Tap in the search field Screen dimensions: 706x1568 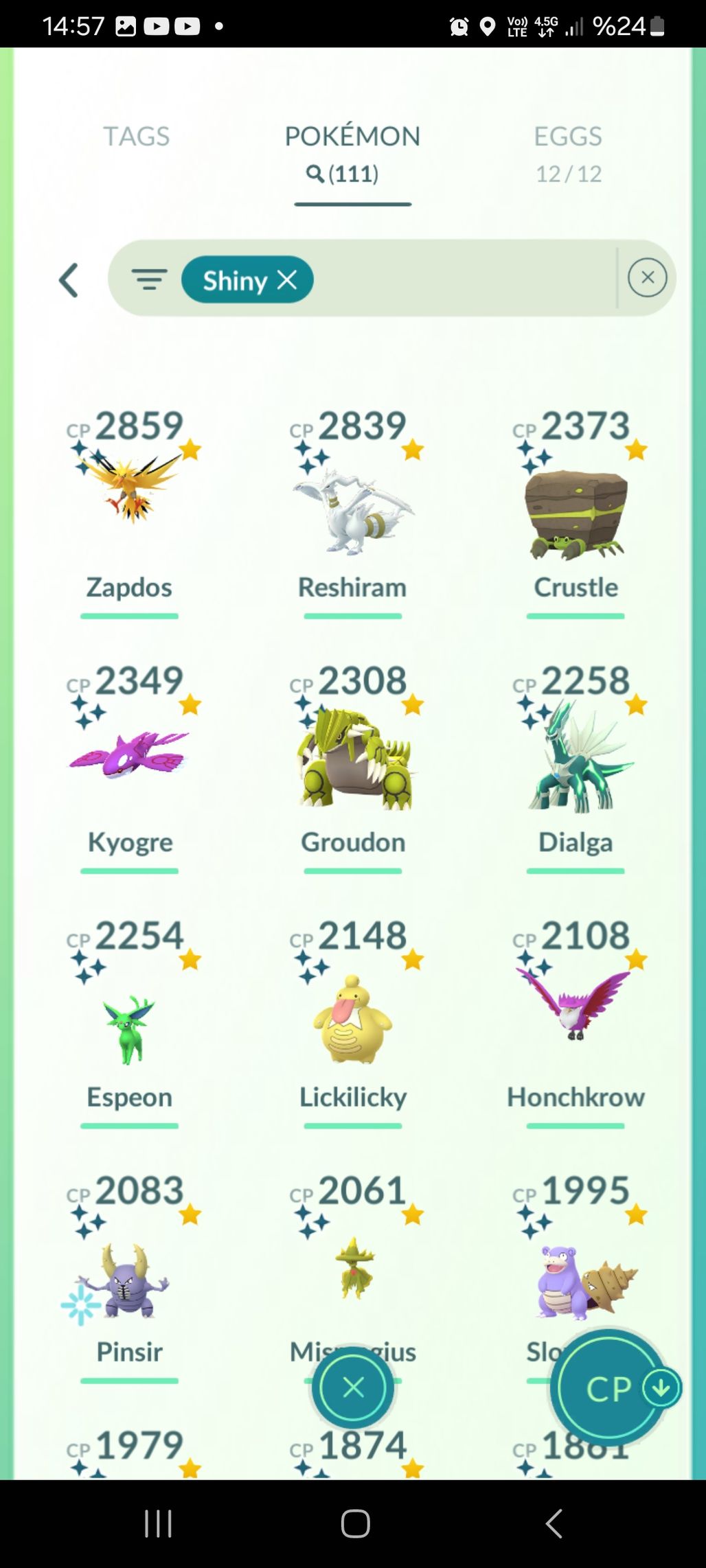(x=460, y=279)
